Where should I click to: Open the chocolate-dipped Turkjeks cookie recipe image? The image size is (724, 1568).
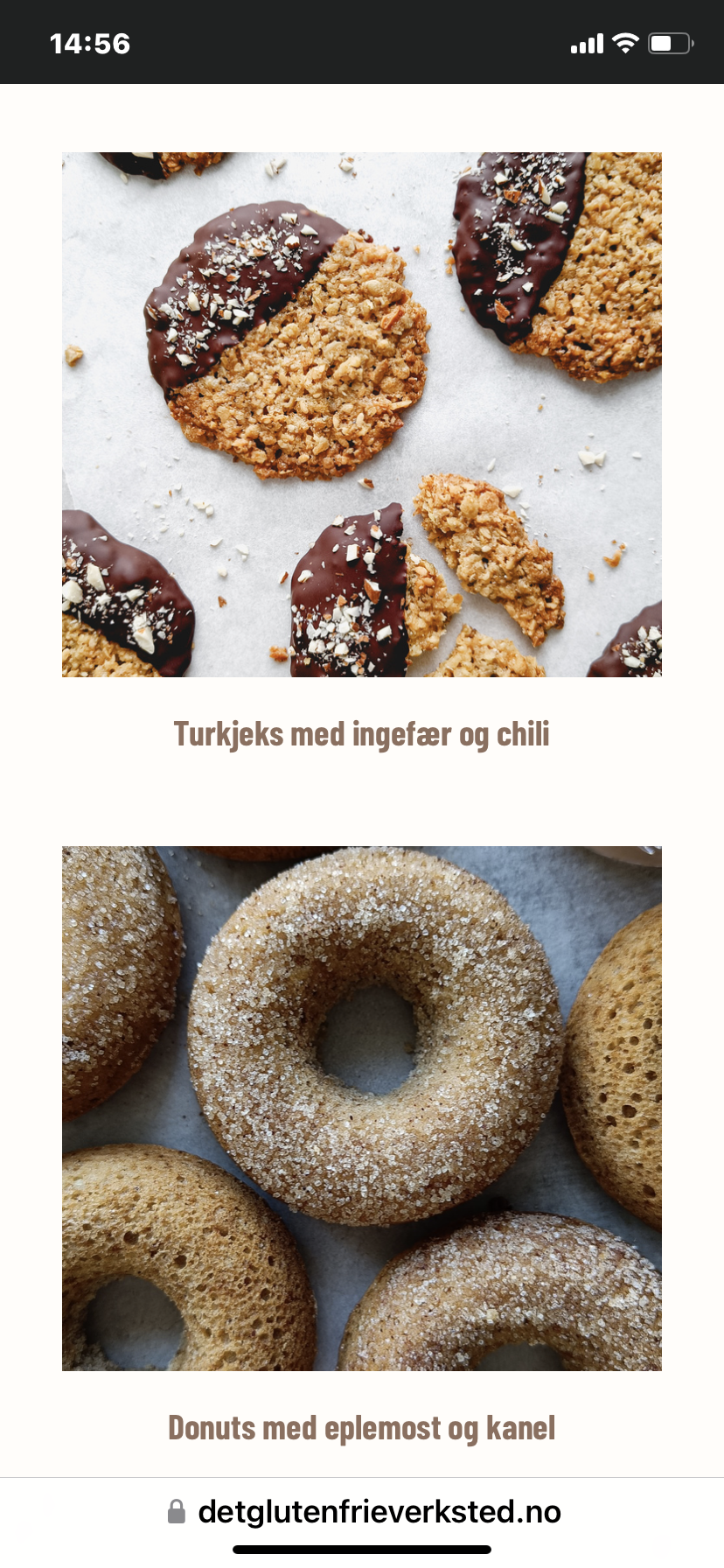pos(361,415)
